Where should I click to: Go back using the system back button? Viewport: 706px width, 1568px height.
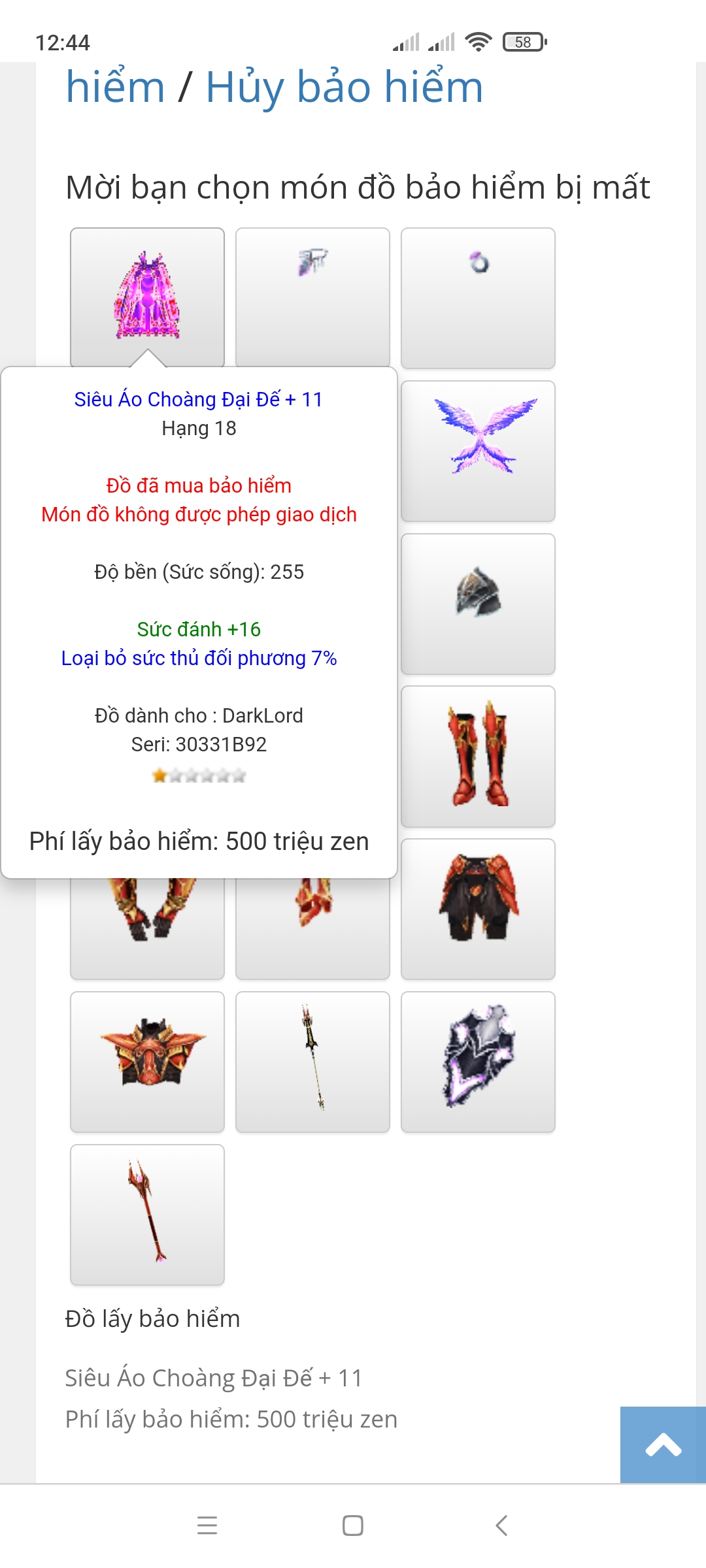click(501, 1526)
